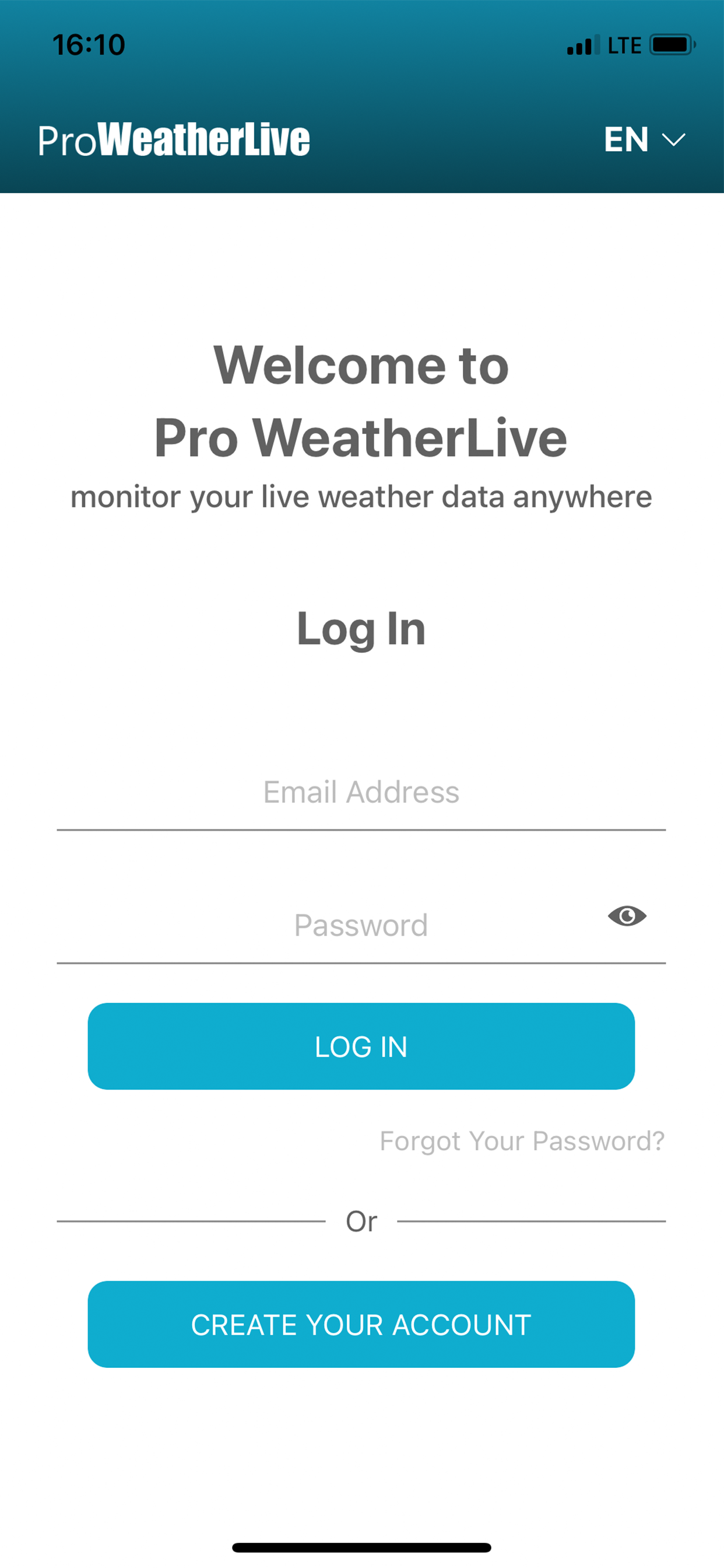Click the LOG IN button
This screenshot has width=724, height=1568.
[361, 1046]
